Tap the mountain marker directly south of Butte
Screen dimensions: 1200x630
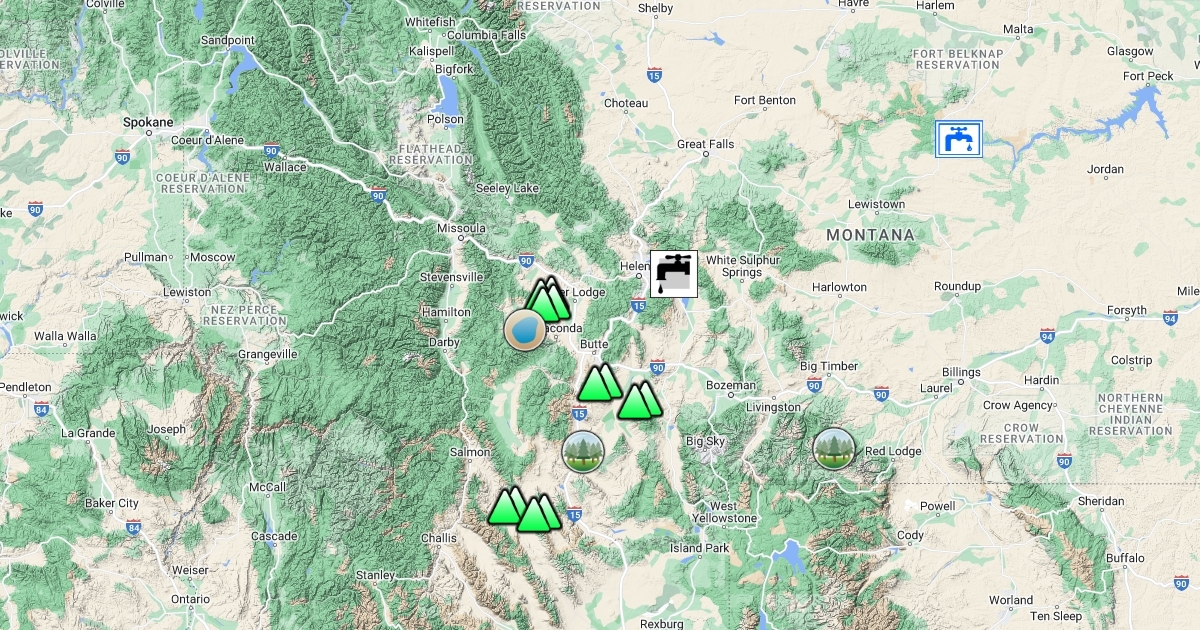click(599, 383)
